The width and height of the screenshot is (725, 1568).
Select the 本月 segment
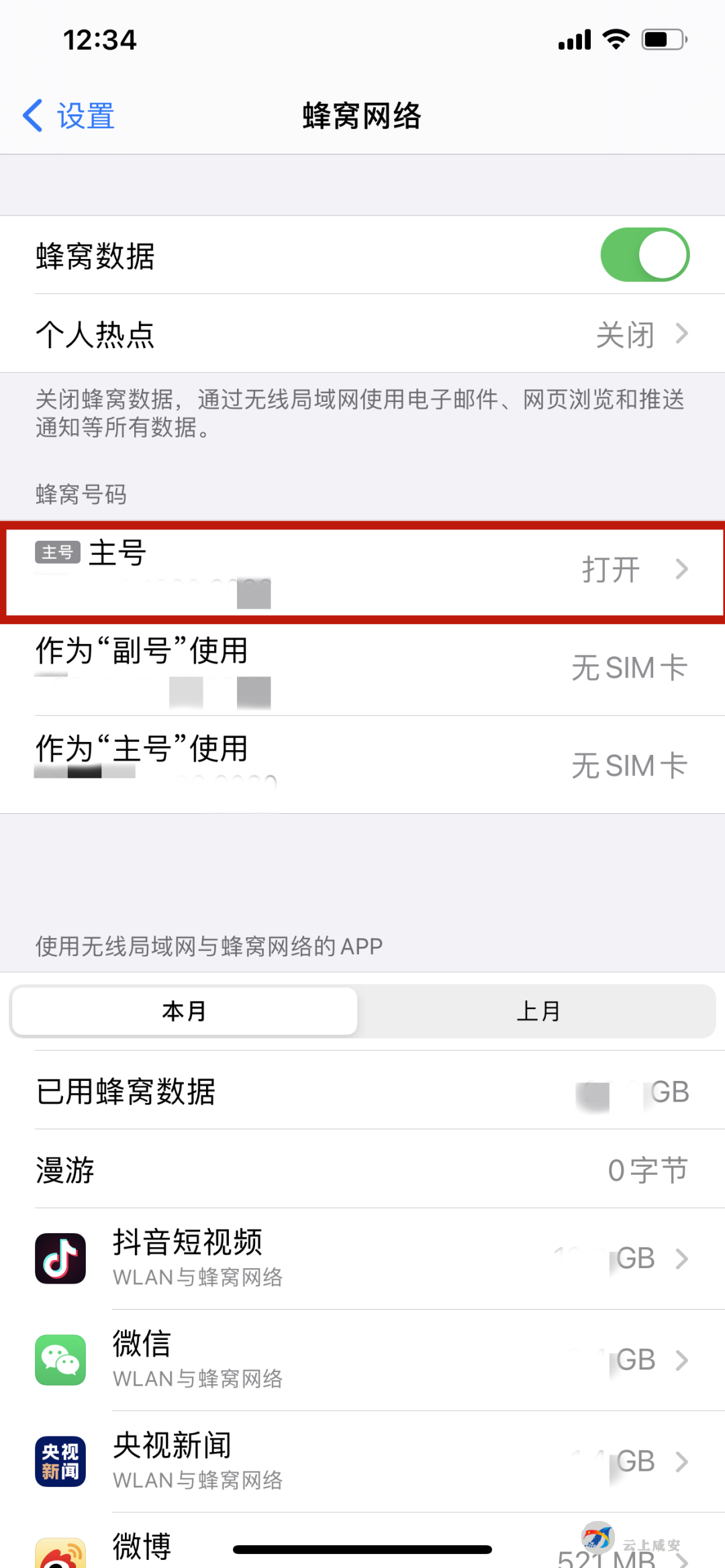185,1011
